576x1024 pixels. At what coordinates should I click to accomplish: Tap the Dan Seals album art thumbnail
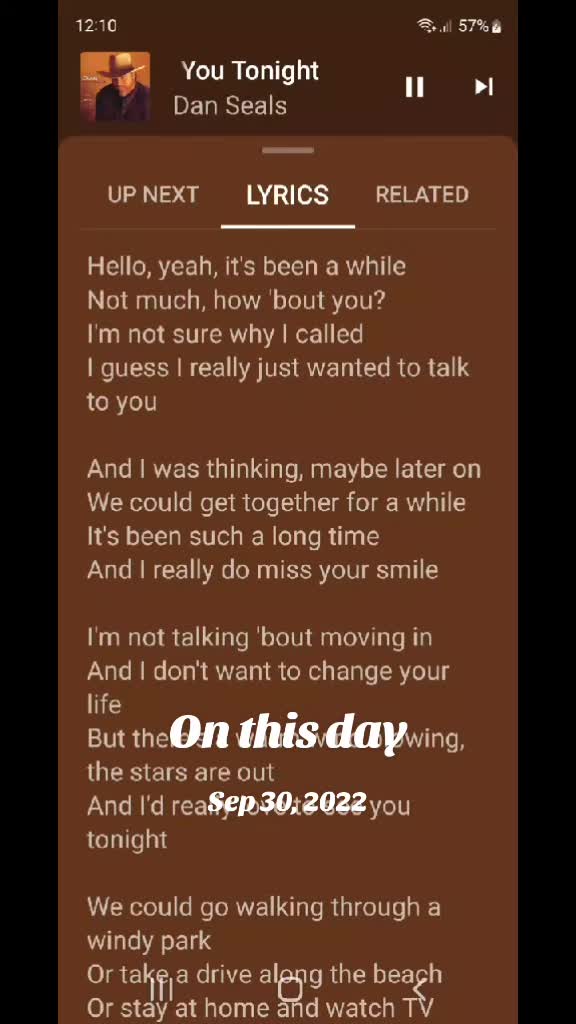(115, 87)
